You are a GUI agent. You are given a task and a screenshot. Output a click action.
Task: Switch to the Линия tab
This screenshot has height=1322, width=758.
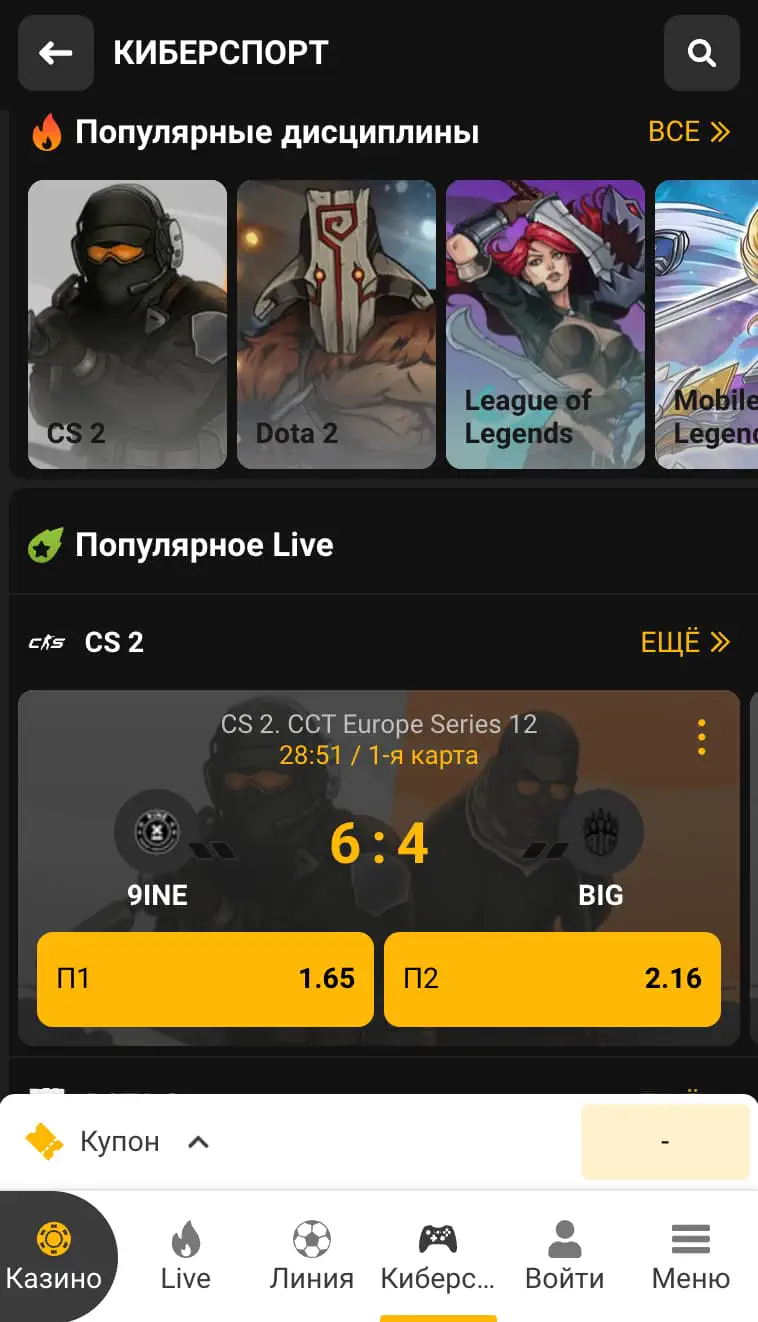312,1256
